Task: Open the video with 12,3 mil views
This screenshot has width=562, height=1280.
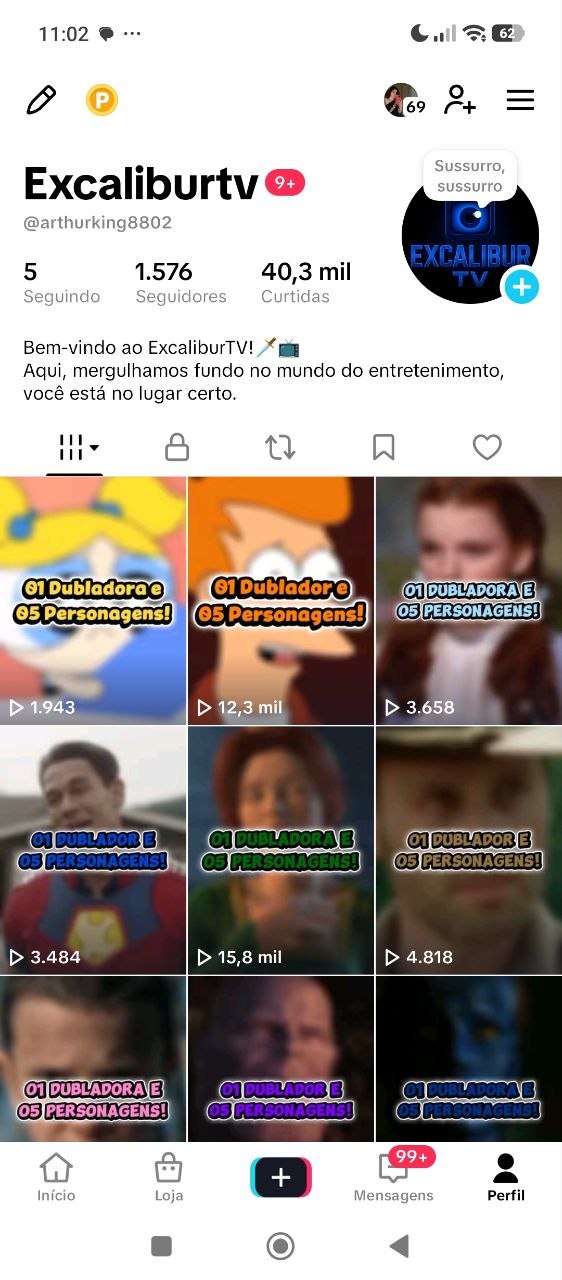Action: click(x=281, y=600)
